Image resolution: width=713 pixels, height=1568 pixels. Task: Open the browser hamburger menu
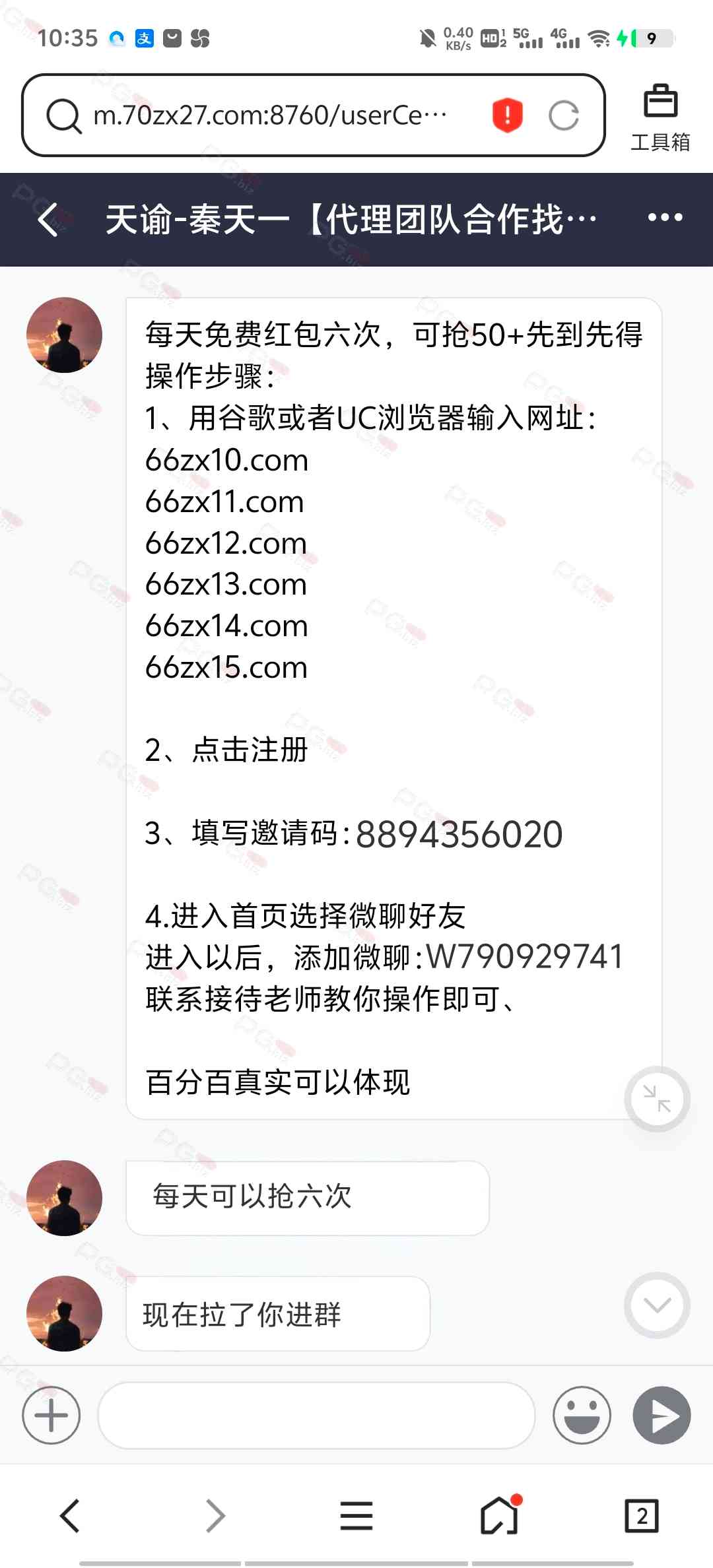(x=356, y=1516)
